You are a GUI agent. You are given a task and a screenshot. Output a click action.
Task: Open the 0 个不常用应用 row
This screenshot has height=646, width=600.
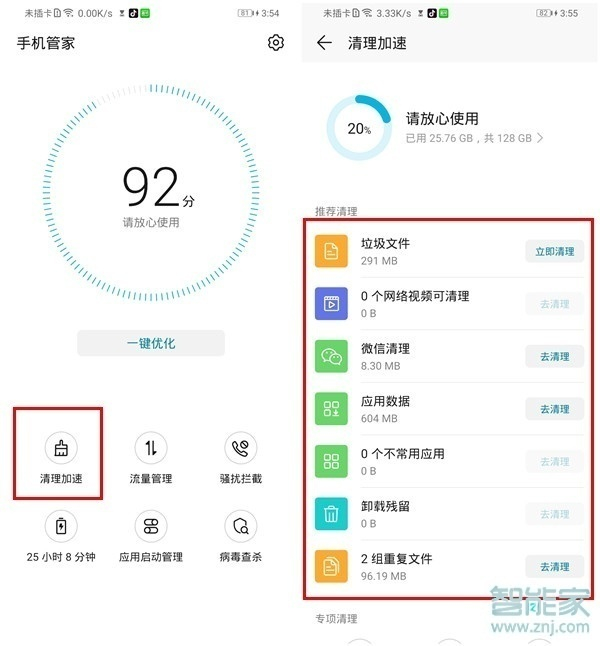(420, 461)
